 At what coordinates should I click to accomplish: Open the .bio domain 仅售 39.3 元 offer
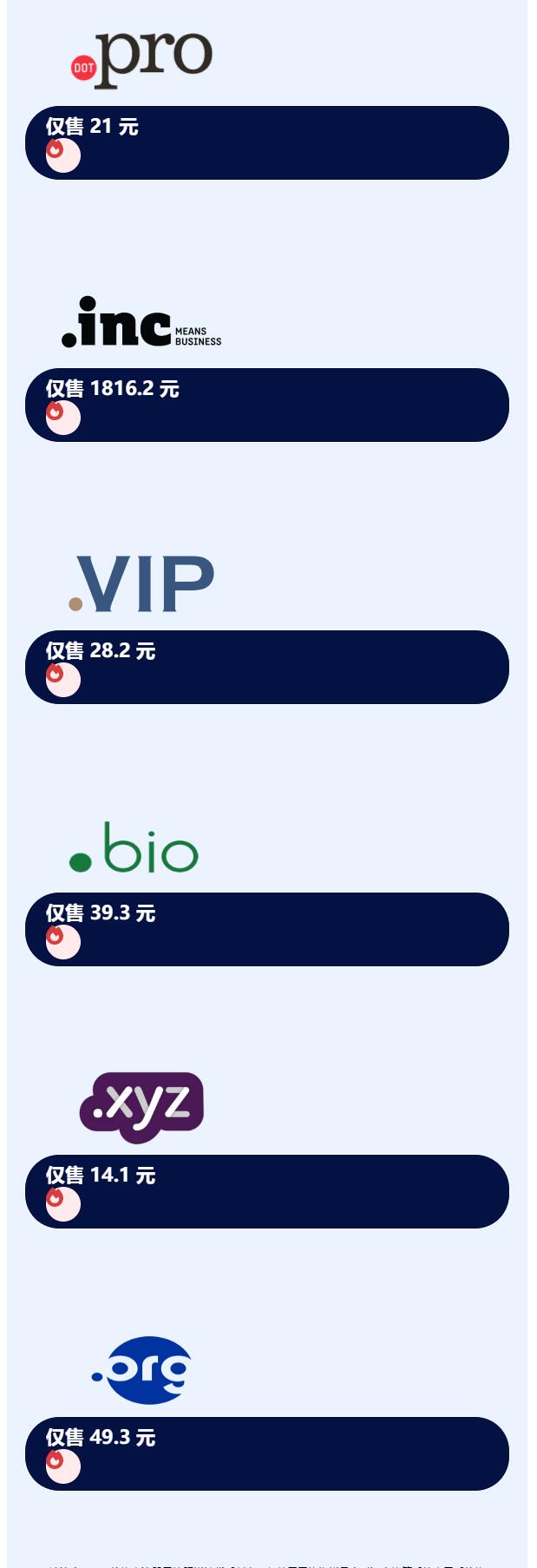click(x=266, y=930)
